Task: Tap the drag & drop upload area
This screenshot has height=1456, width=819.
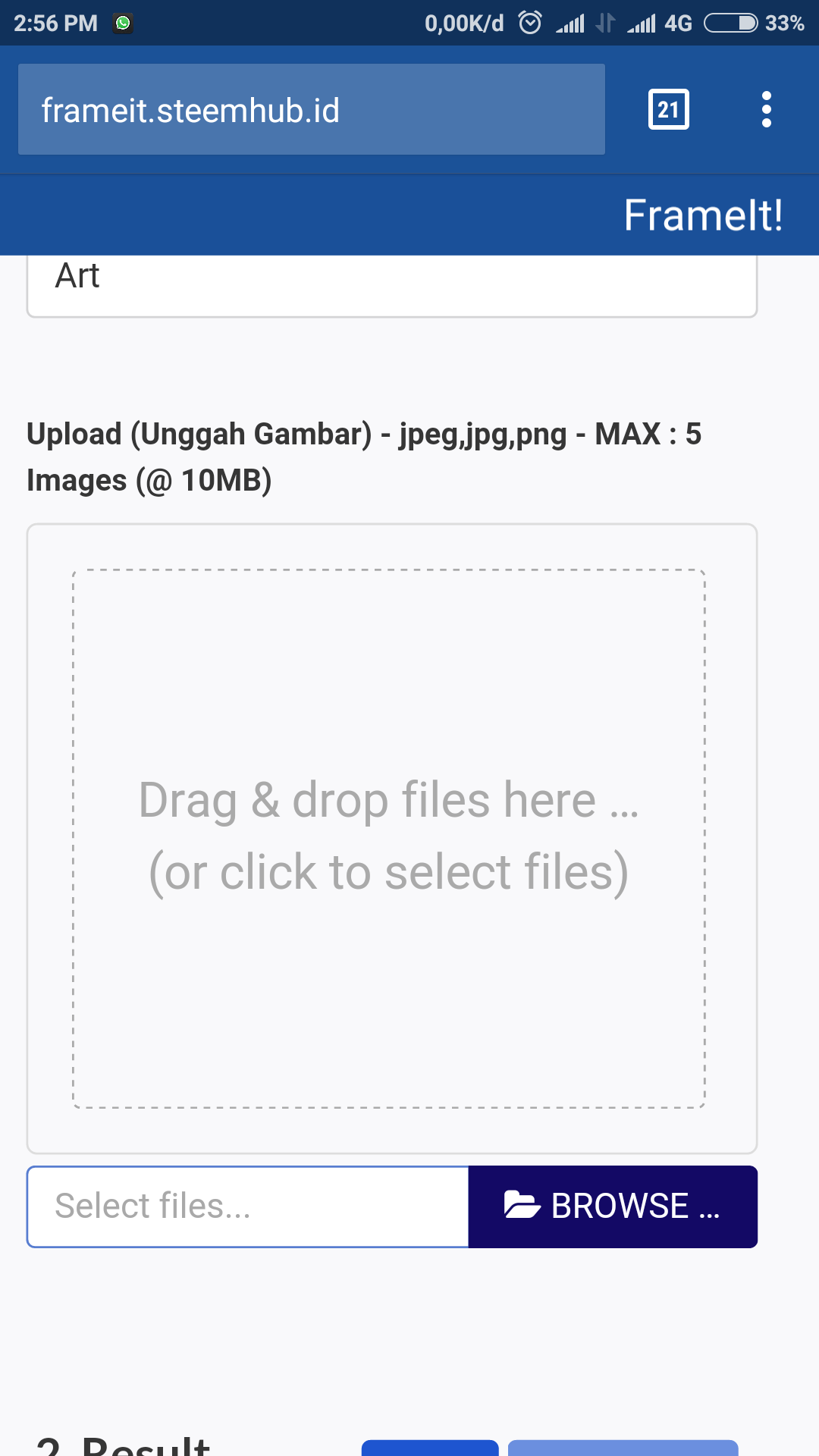Action: pos(389,837)
